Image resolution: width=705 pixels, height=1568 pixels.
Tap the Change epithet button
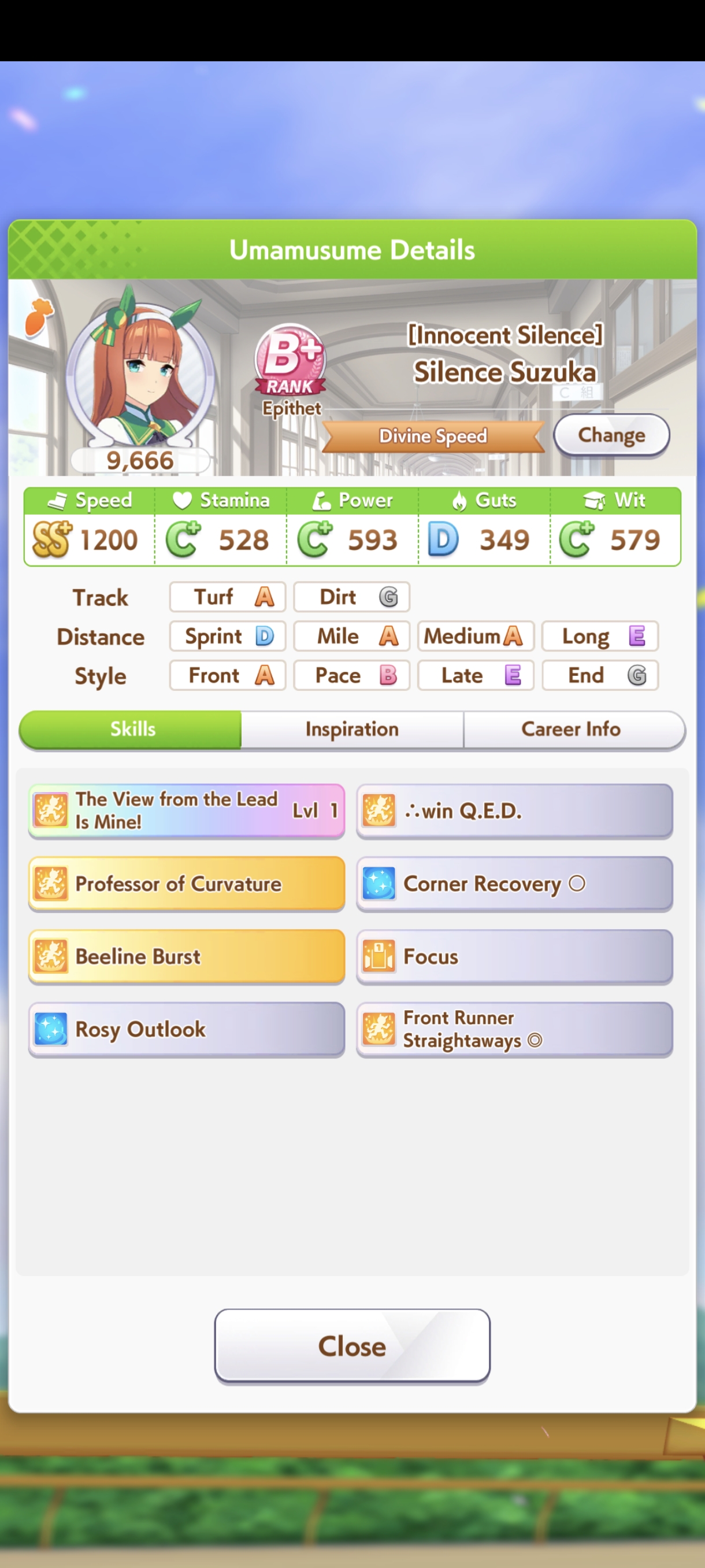click(611, 435)
